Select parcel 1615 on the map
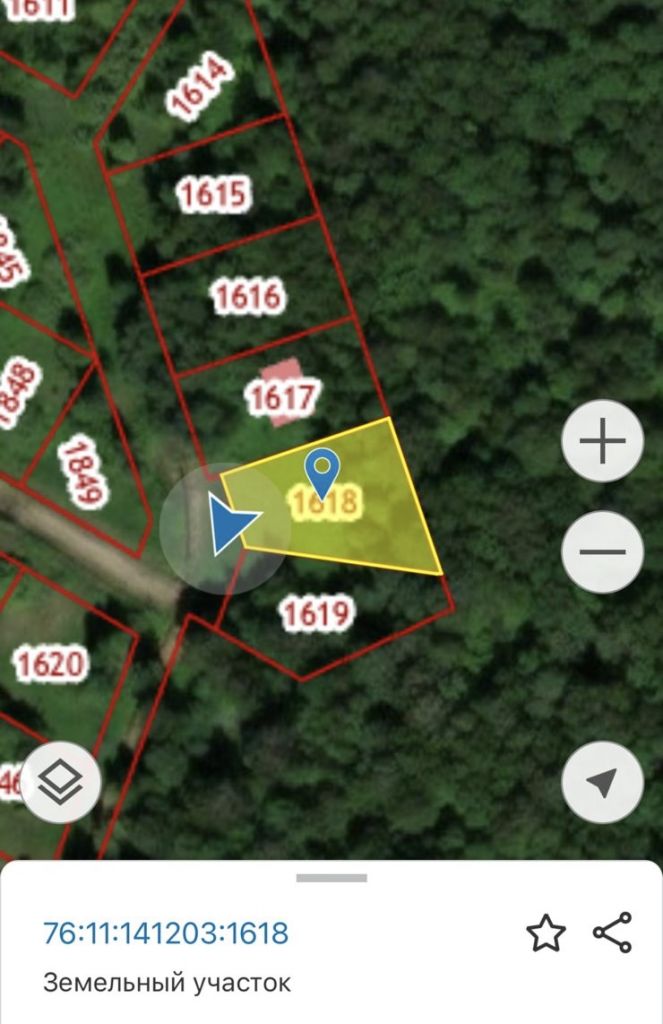The width and height of the screenshot is (663, 1024). pyautogui.click(x=212, y=194)
